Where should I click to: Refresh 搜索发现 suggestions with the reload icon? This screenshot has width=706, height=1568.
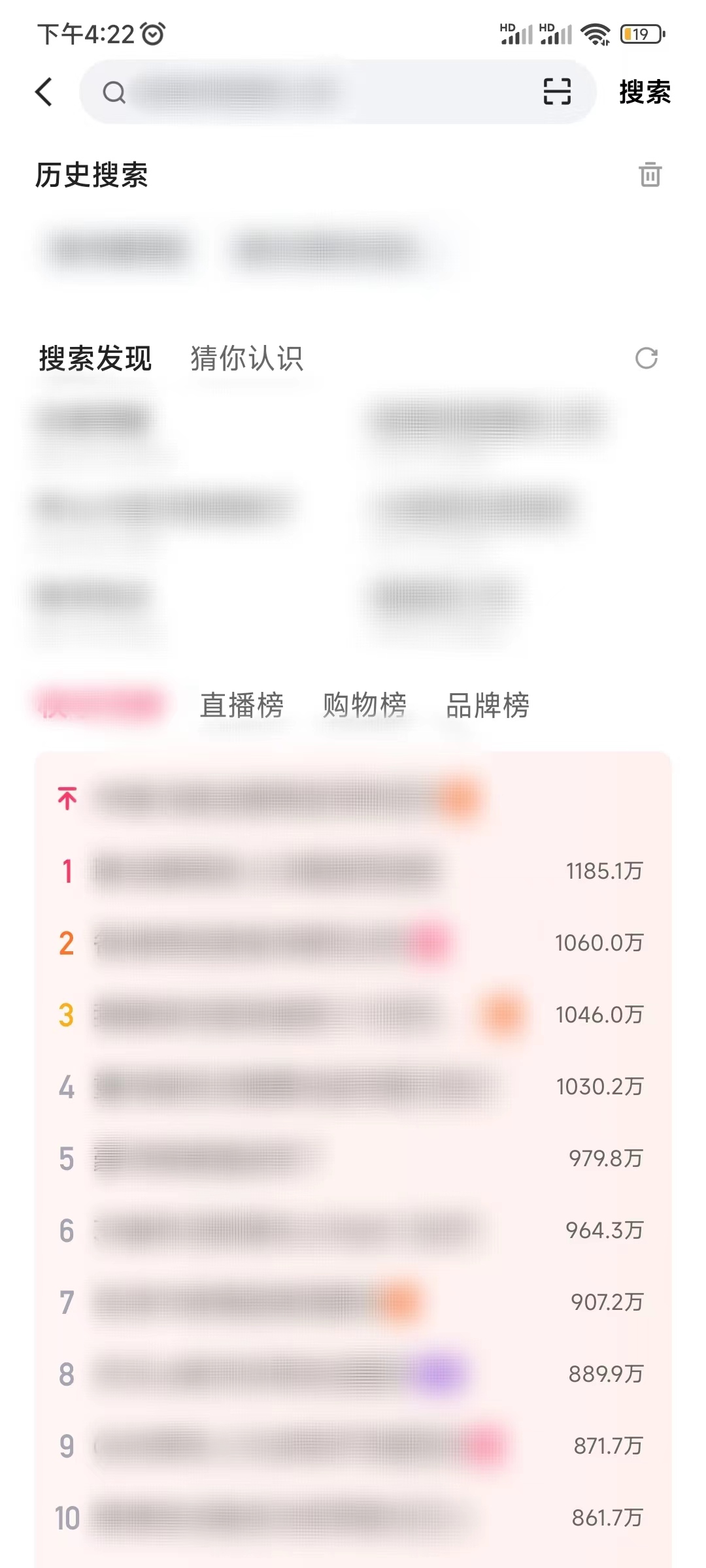[645, 359]
